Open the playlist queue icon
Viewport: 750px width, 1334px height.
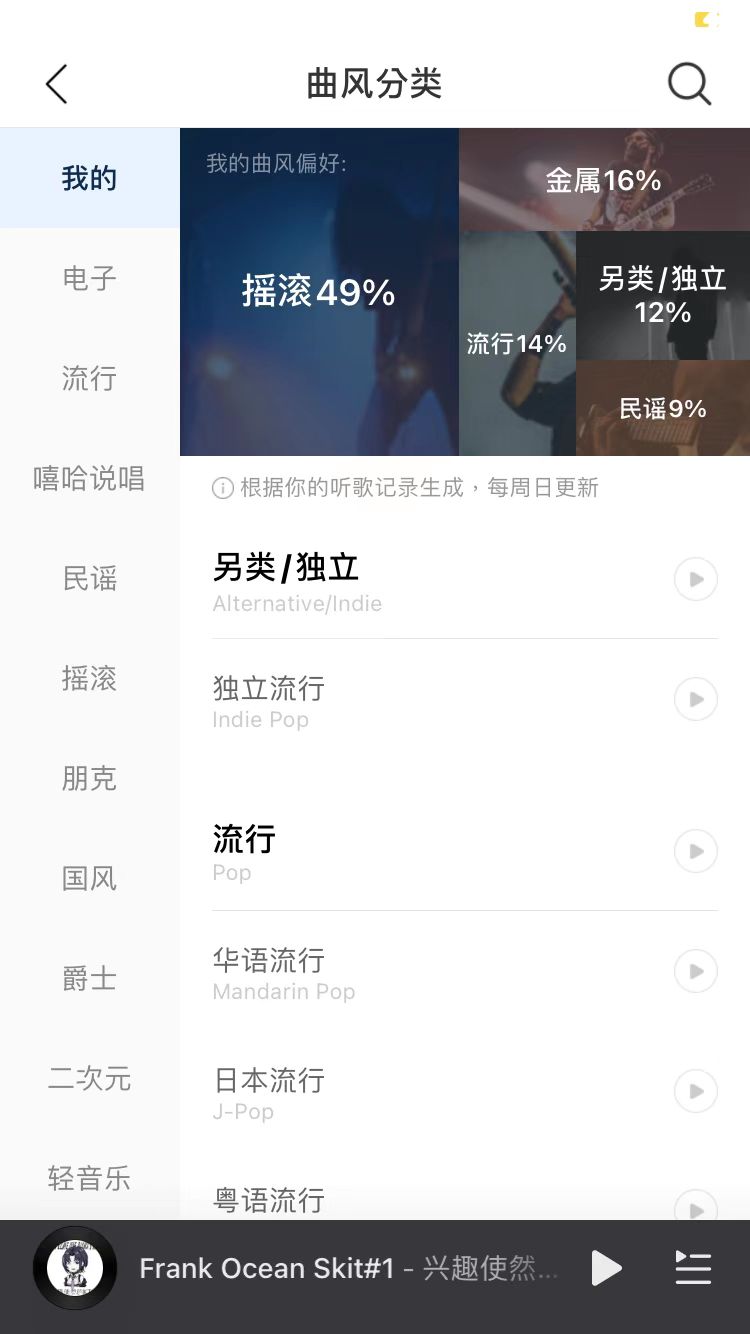693,1268
